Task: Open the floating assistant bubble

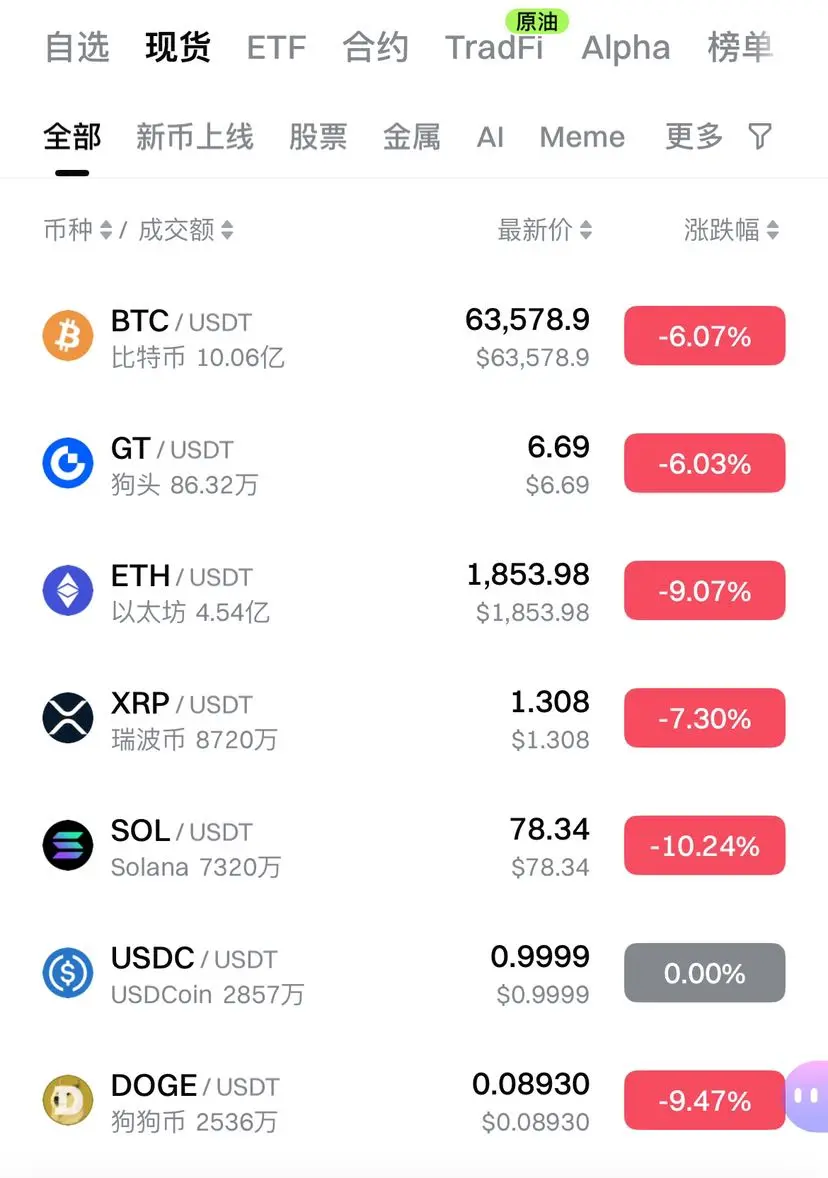Action: (x=807, y=1097)
